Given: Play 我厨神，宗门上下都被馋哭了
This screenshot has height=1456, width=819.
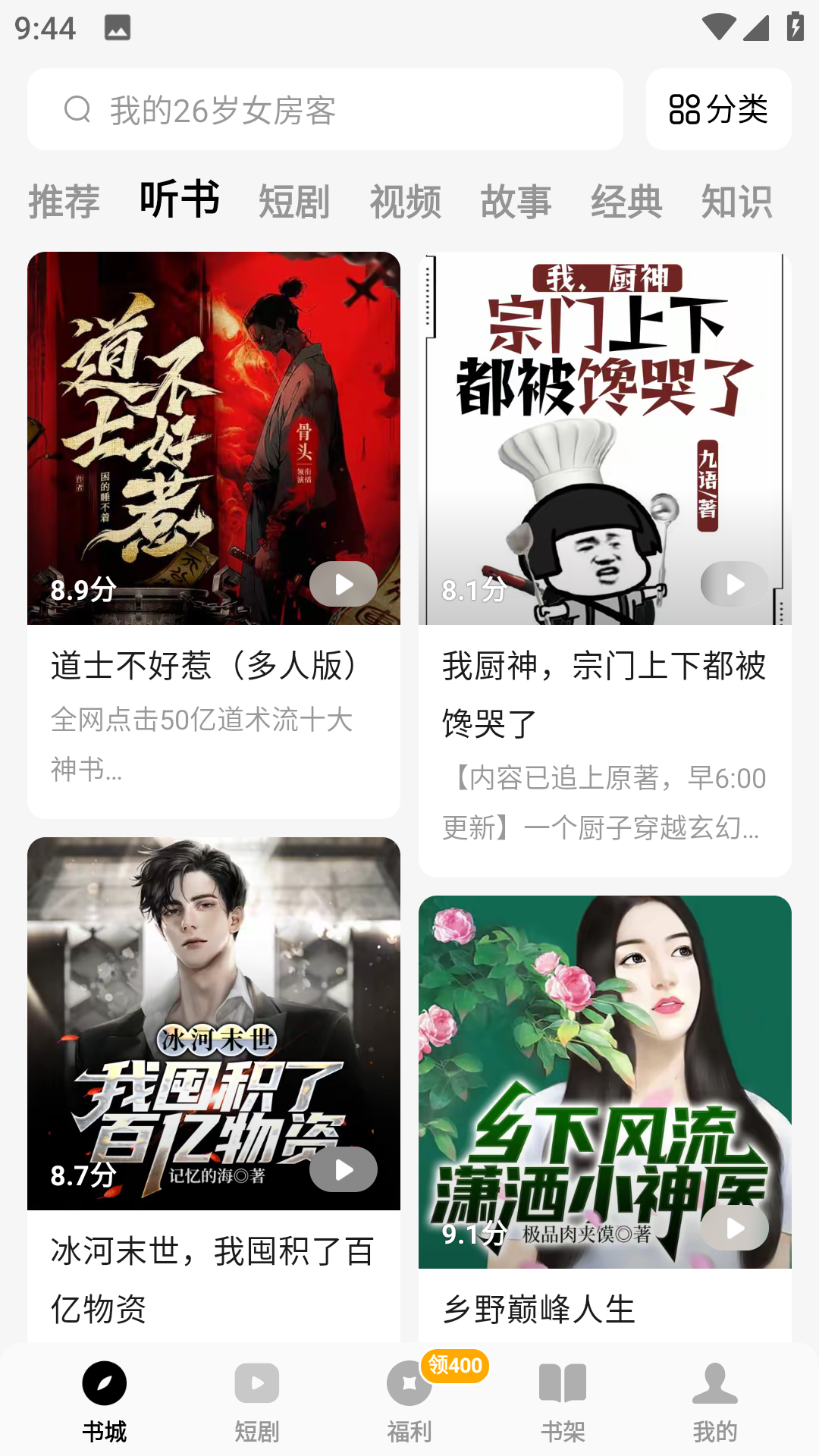Looking at the screenshot, I should coord(733,584).
